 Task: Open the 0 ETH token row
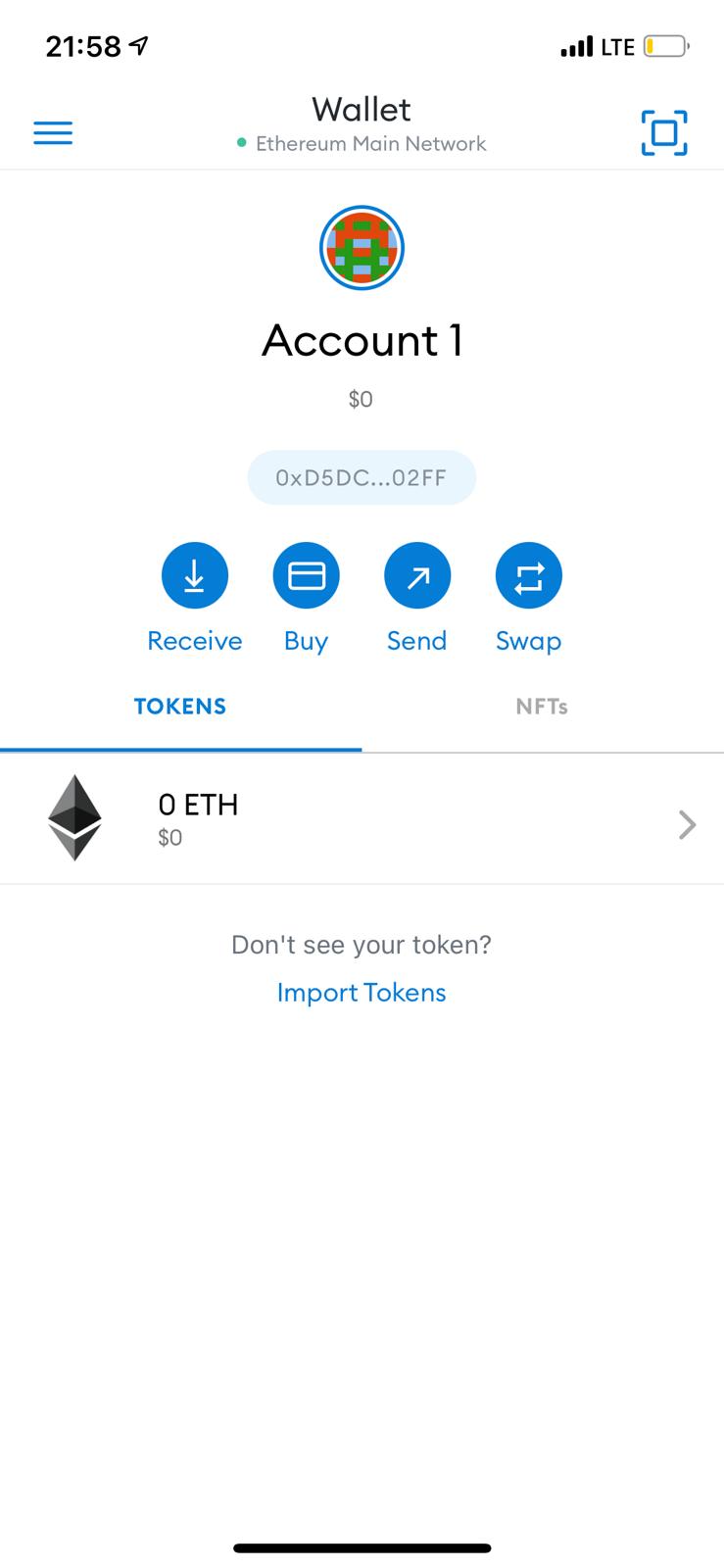[x=362, y=819]
